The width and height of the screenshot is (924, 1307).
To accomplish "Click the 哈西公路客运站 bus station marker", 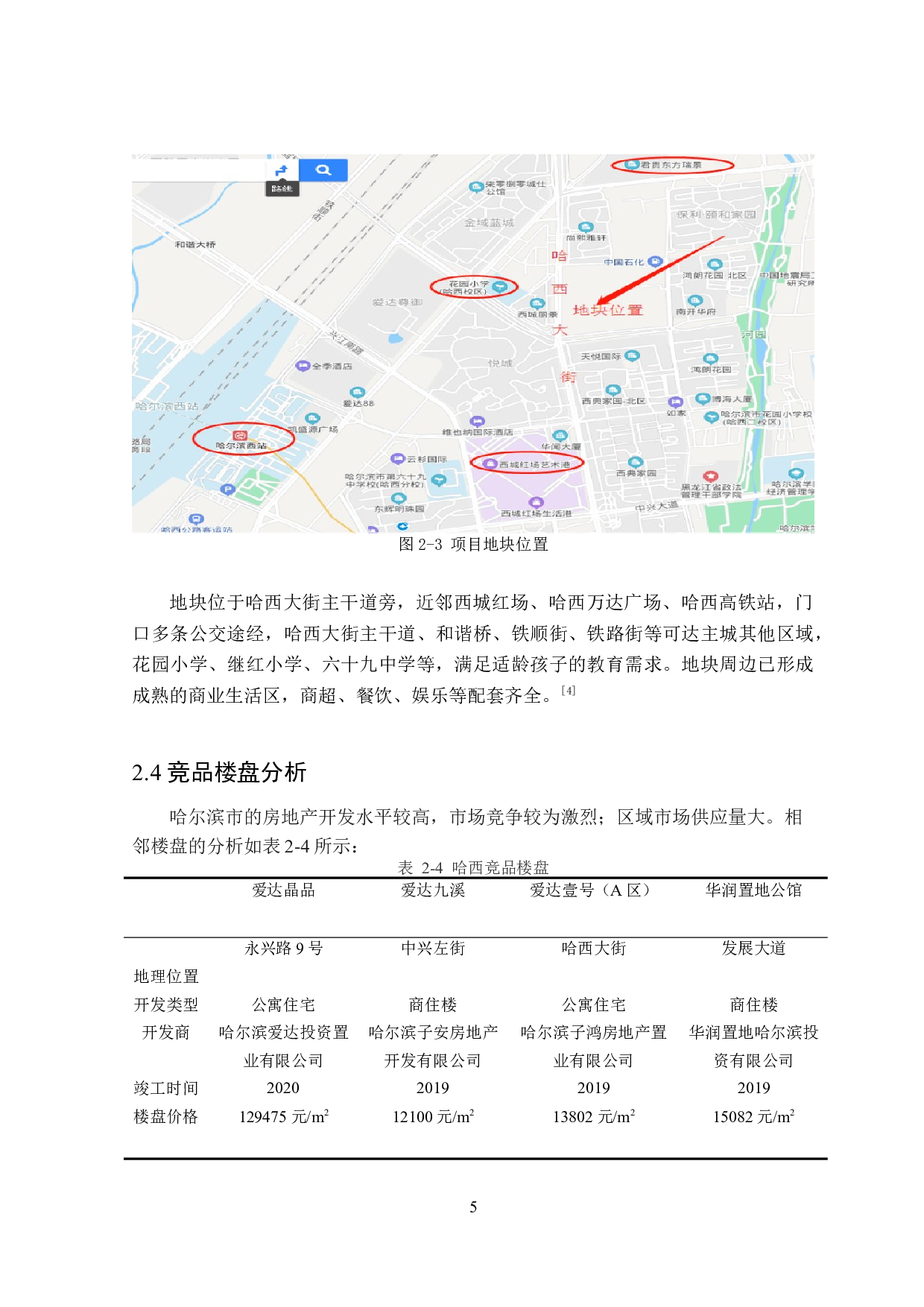I will click(197, 519).
